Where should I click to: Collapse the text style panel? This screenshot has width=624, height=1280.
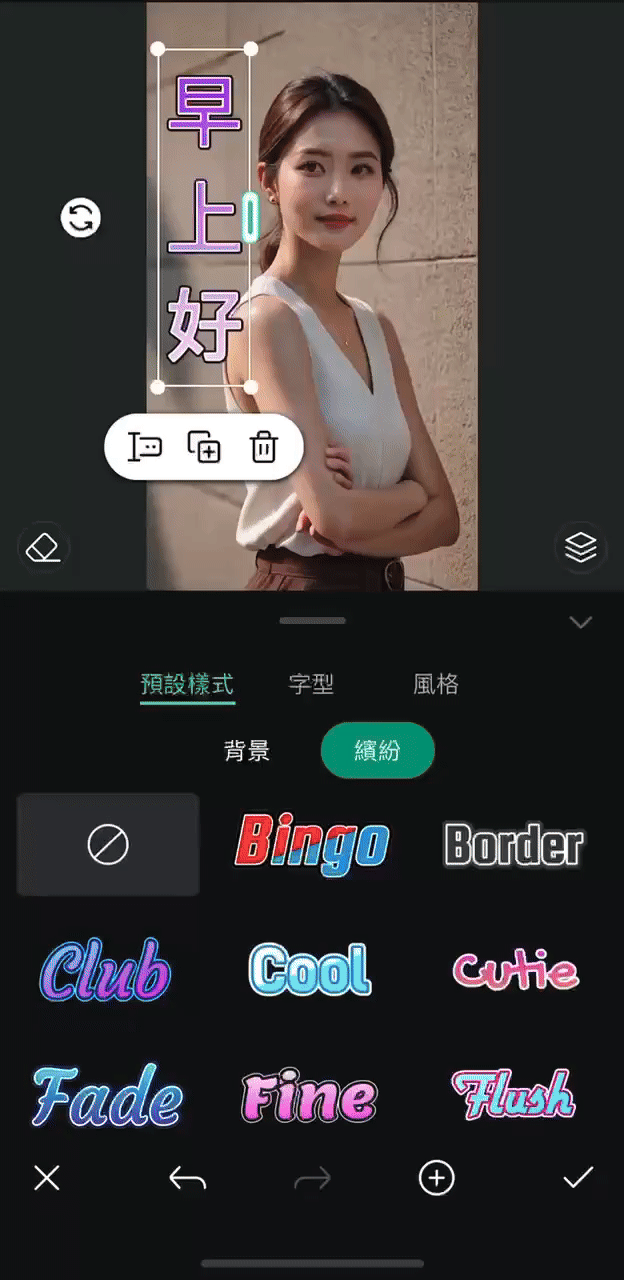(x=580, y=622)
